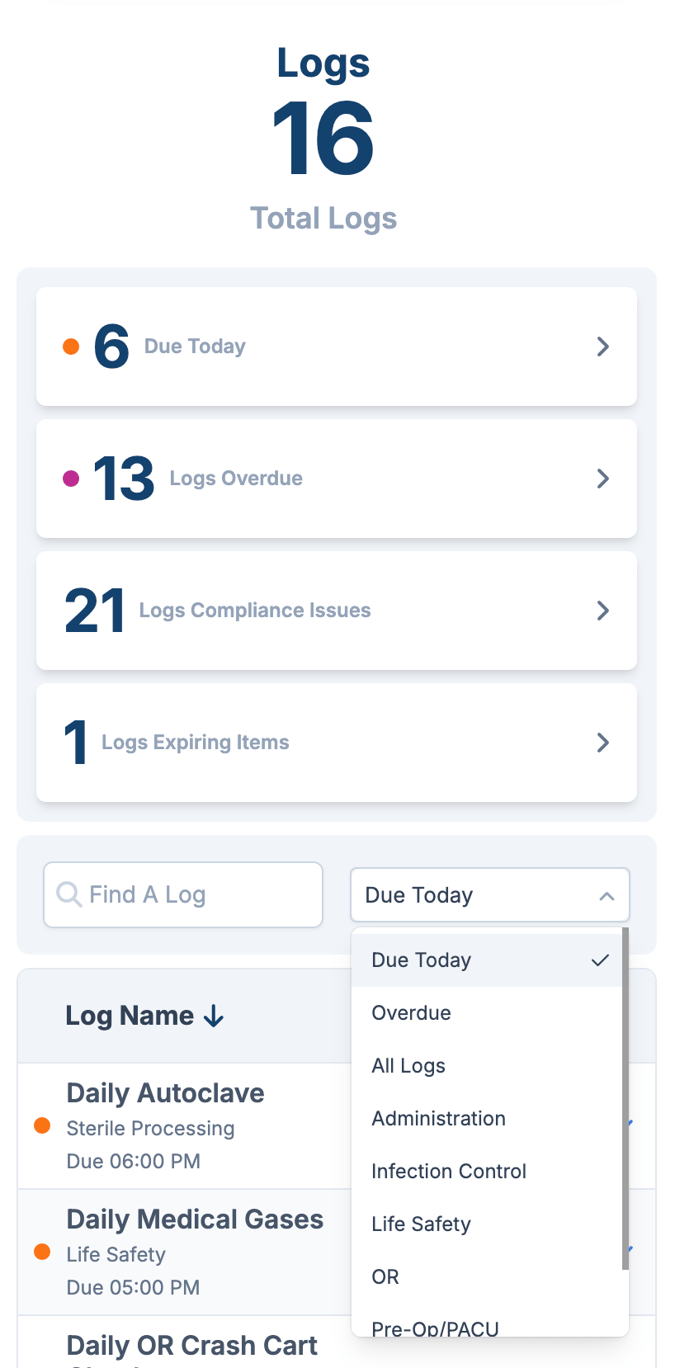Collapse the Due Today filter dropdown
Viewport: 675px width, 1368px height.
coord(490,895)
